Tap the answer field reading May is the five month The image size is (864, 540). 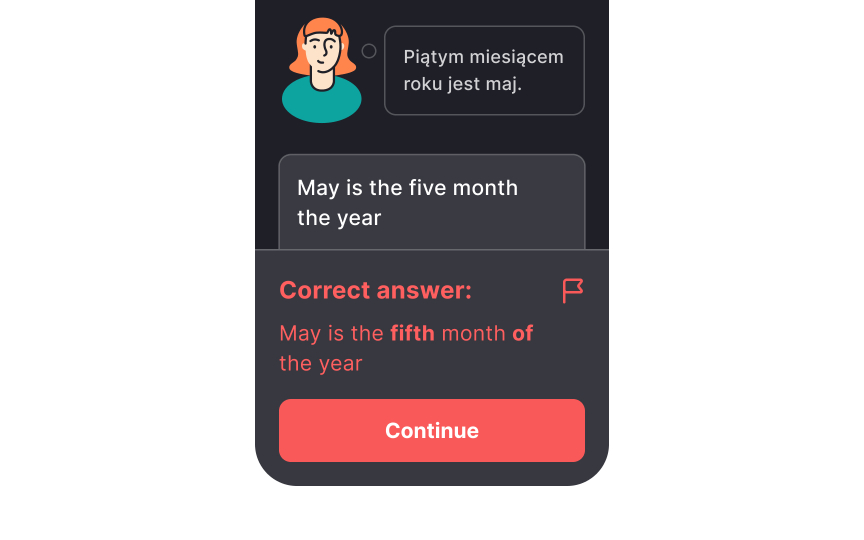pyautogui.click(x=431, y=202)
